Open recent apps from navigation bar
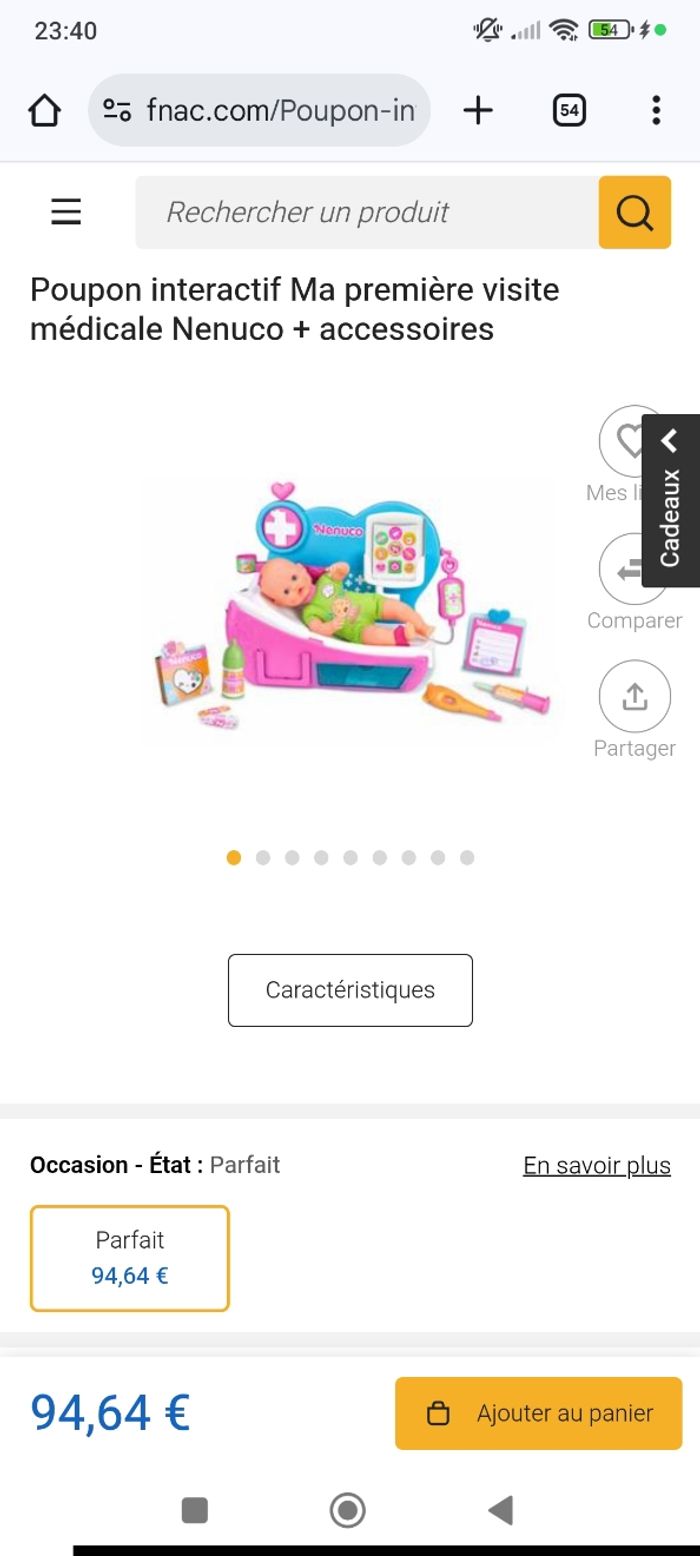 [195, 1510]
